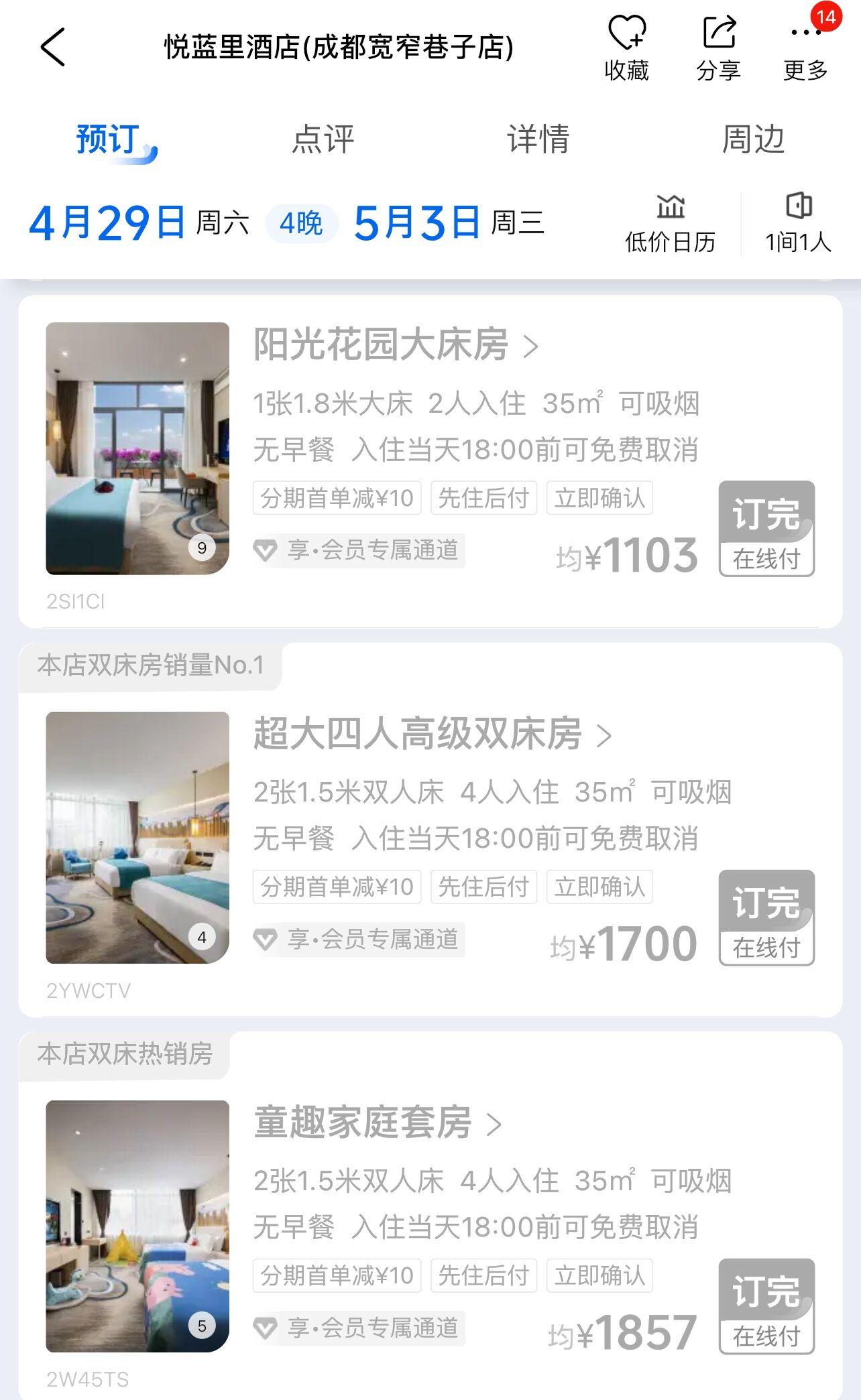Tap the 1间1人 room-guest selector icon
The width and height of the screenshot is (861, 1400).
(x=799, y=210)
